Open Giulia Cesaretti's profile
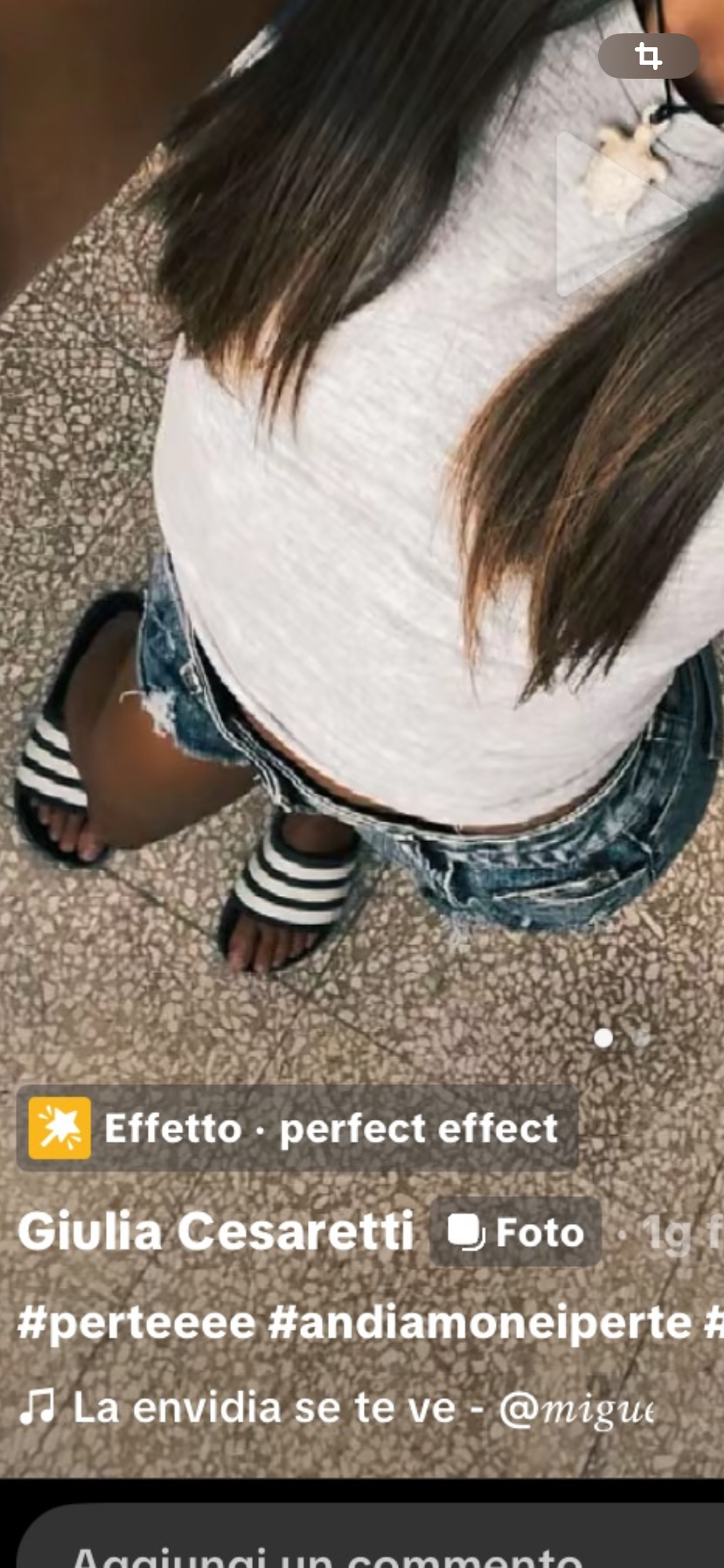Viewport: 724px width, 1568px height. pos(215,1231)
